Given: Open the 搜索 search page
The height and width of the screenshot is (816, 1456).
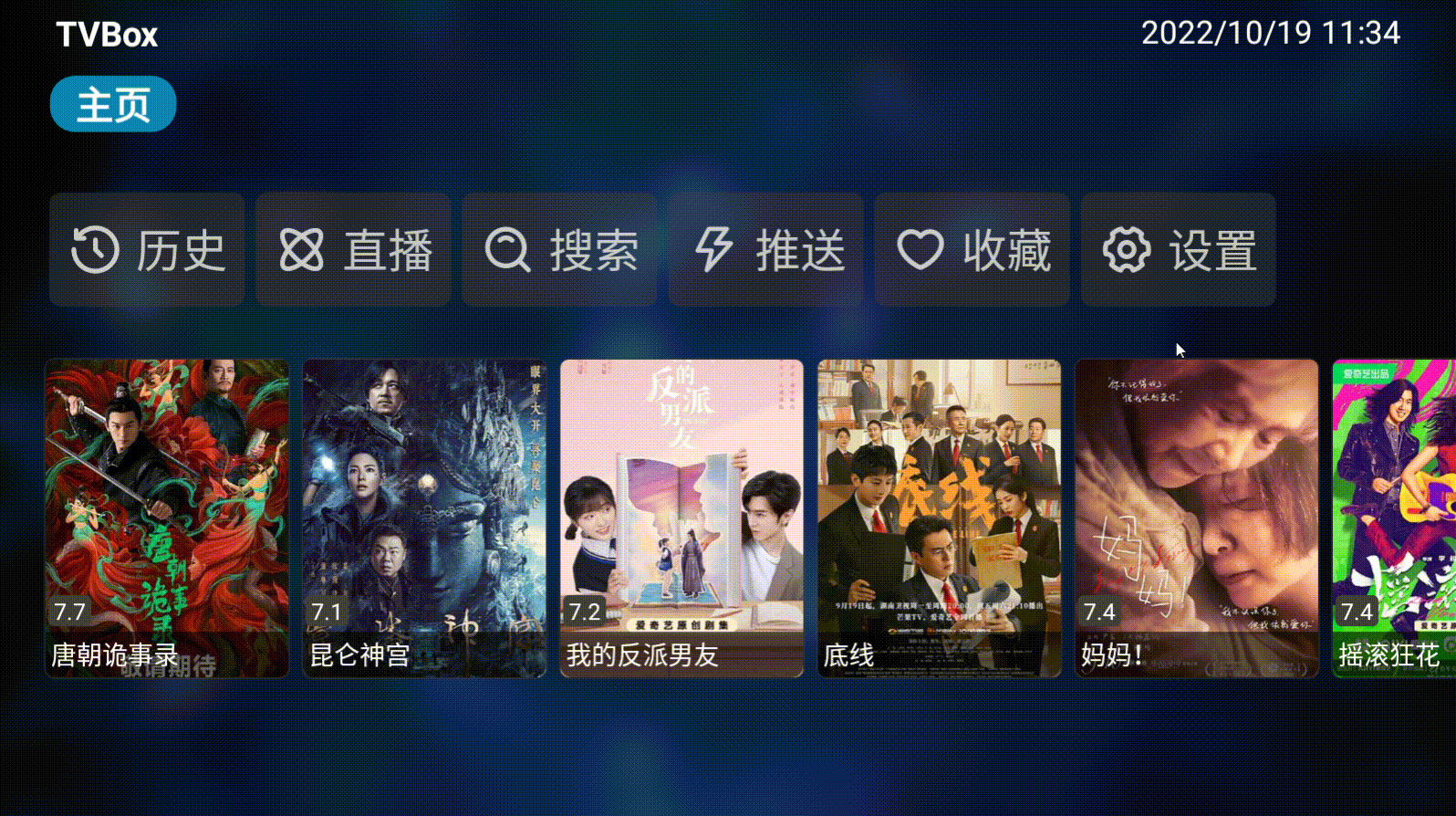Looking at the screenshot, I should [559, 249].
